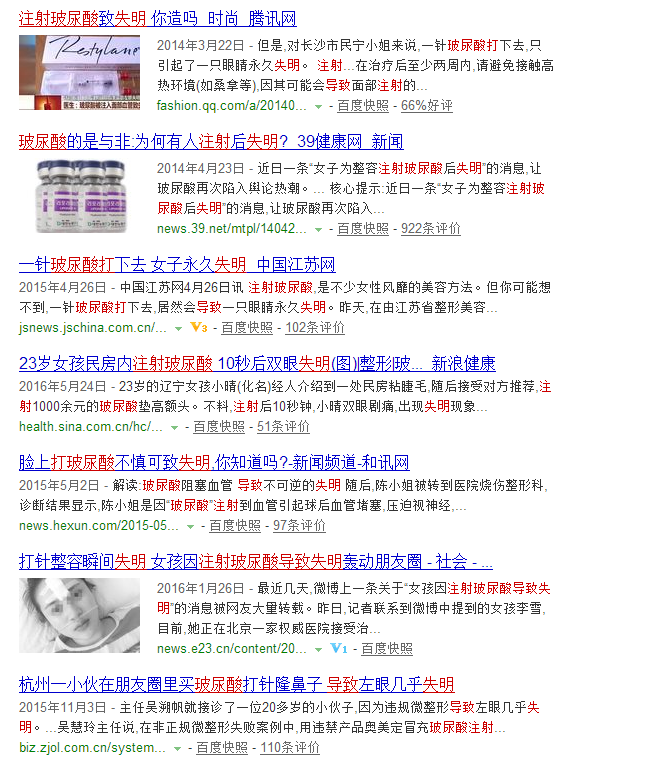
Task: Open the 杭州一小伙 玻尿酸隆鼻子 result
Action: coord(236,684)
